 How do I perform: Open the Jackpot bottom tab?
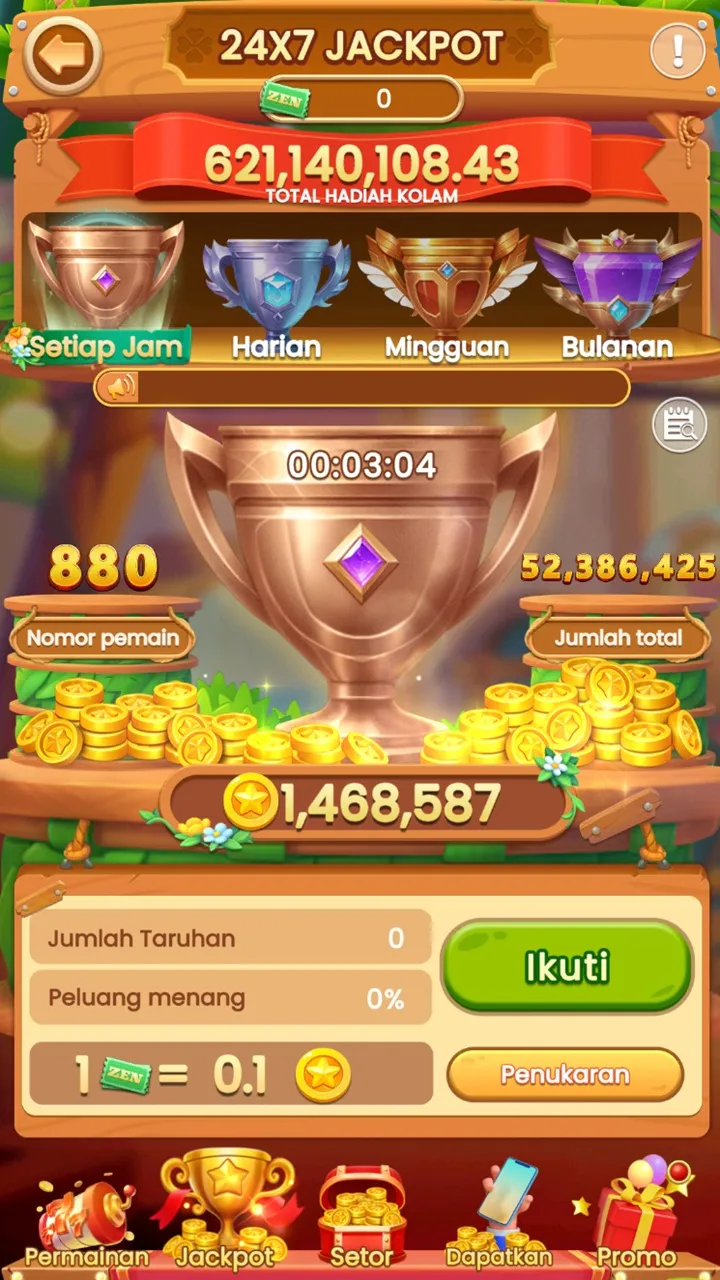(x=226, y=1210)
